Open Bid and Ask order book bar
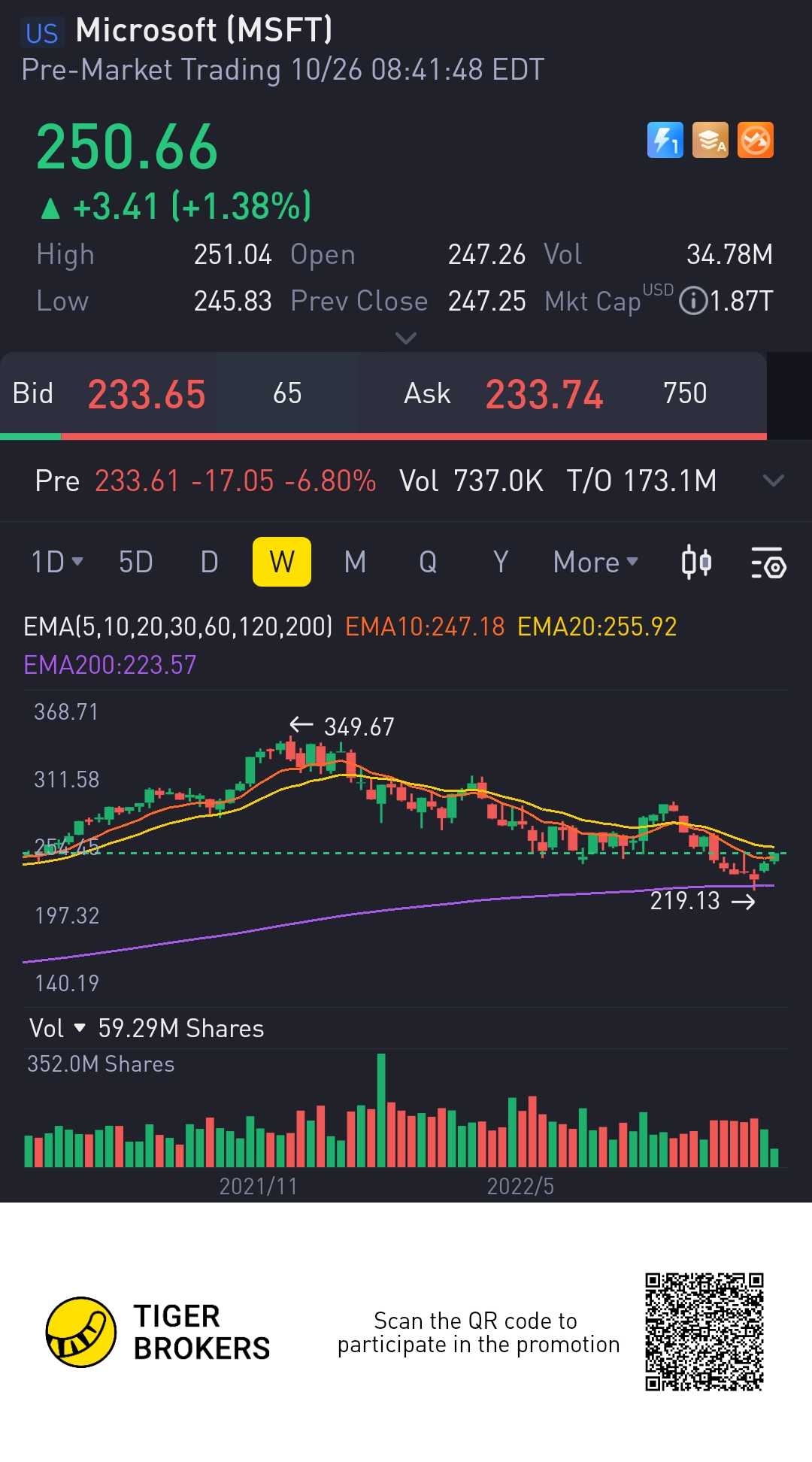812x1462 pixels. click(x=383, y=394)
